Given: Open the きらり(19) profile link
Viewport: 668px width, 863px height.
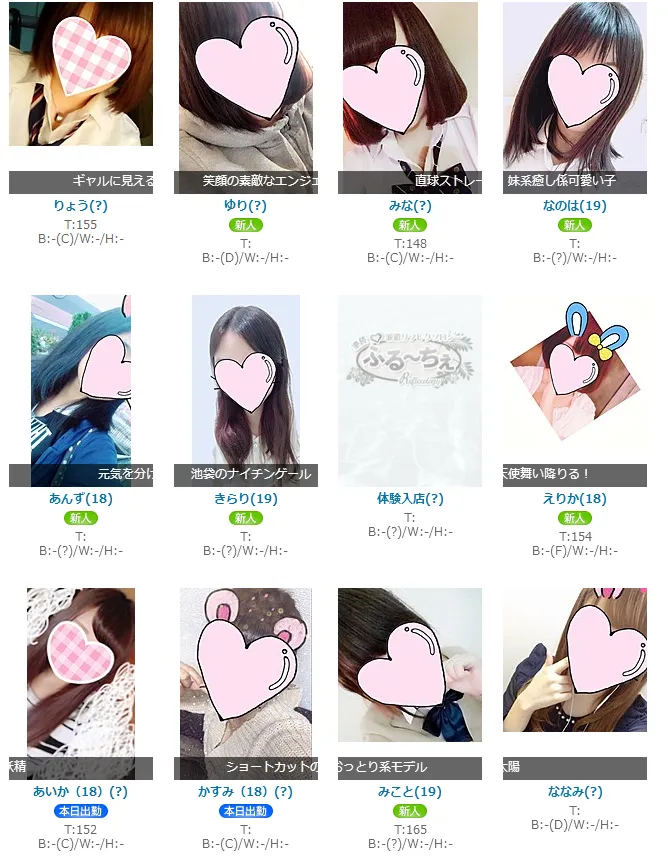Looking at the screenshot, I should (x=245, y=499).
